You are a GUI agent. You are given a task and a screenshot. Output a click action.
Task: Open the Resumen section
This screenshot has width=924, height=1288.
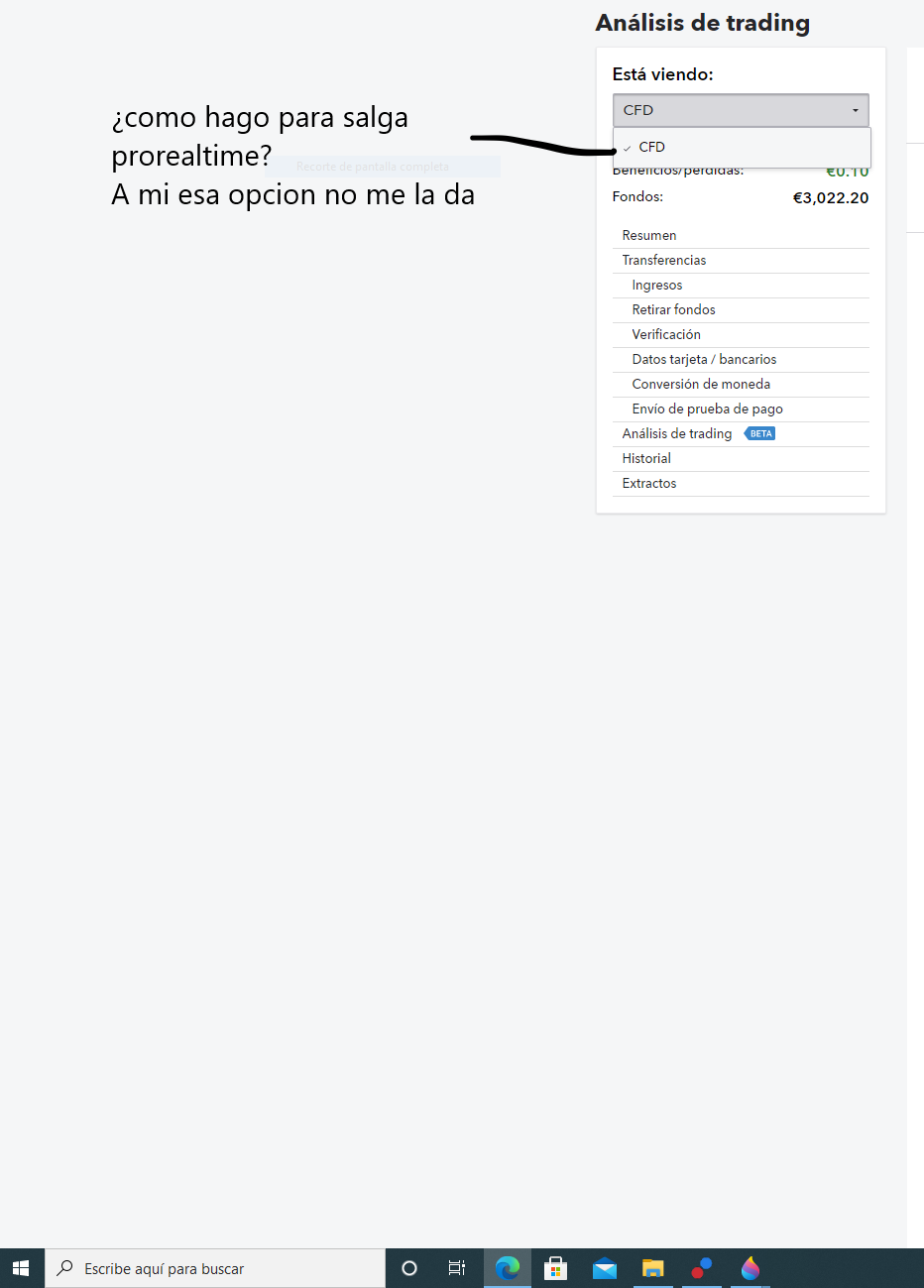coord(649,235)
